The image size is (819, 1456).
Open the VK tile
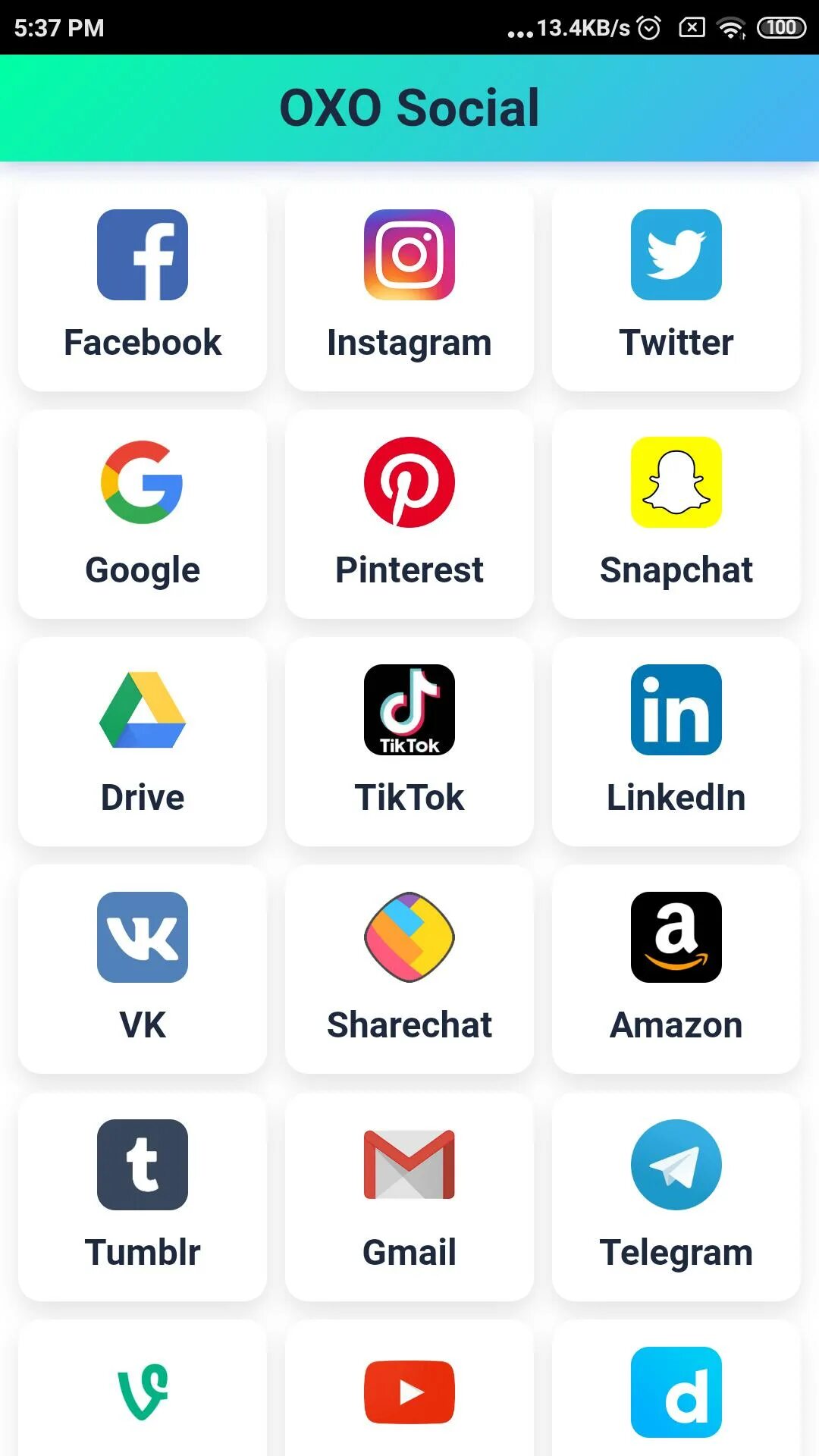(143, 969)
